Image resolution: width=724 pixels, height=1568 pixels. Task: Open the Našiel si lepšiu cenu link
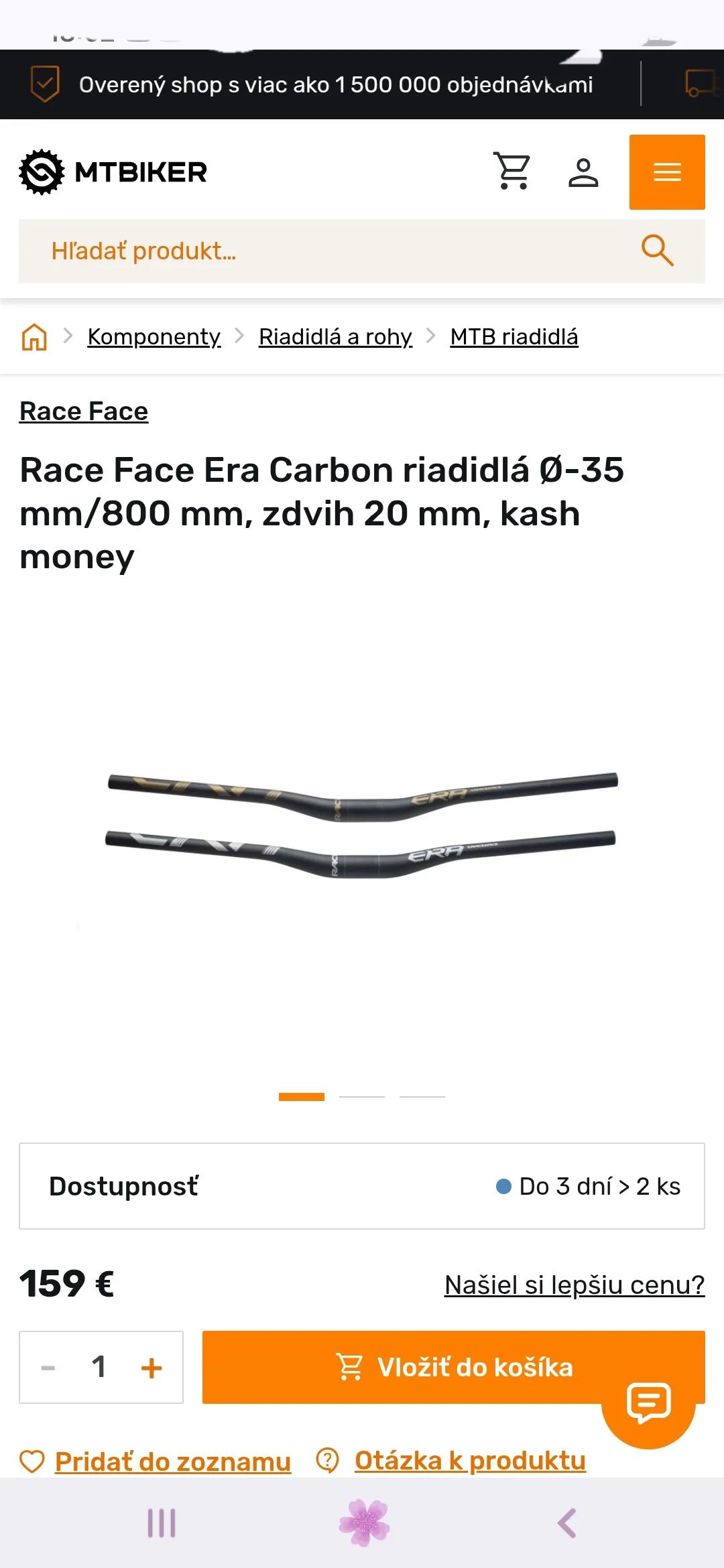(x=575, y=1285)
